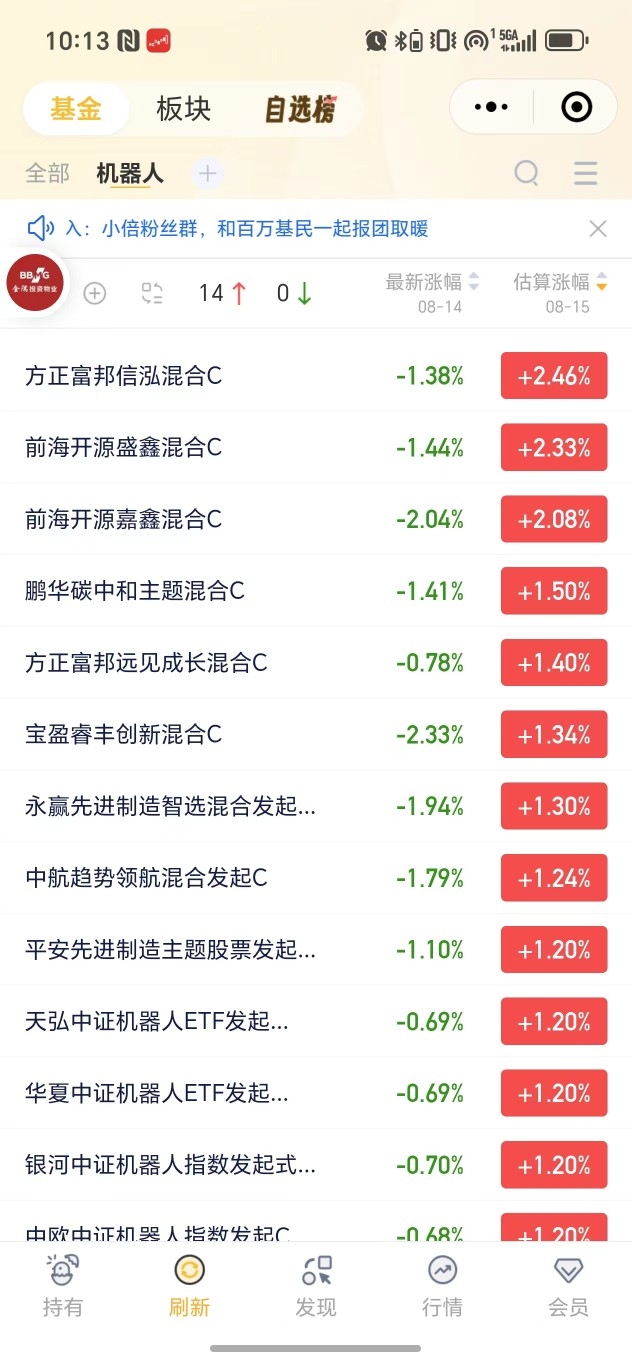
Task: Switch to the 自选榜 tab
Action: 299,109
